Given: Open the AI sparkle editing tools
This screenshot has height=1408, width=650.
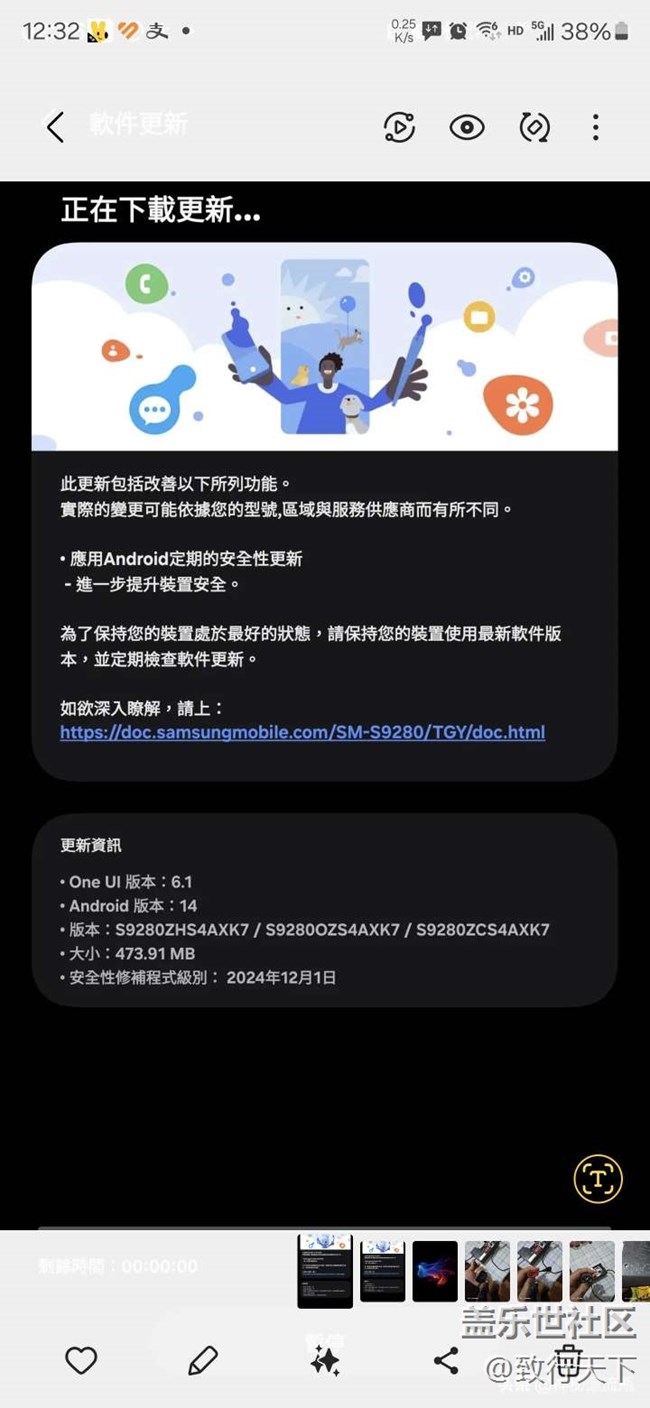Looking at the screenshot, I should (325, 1360).
